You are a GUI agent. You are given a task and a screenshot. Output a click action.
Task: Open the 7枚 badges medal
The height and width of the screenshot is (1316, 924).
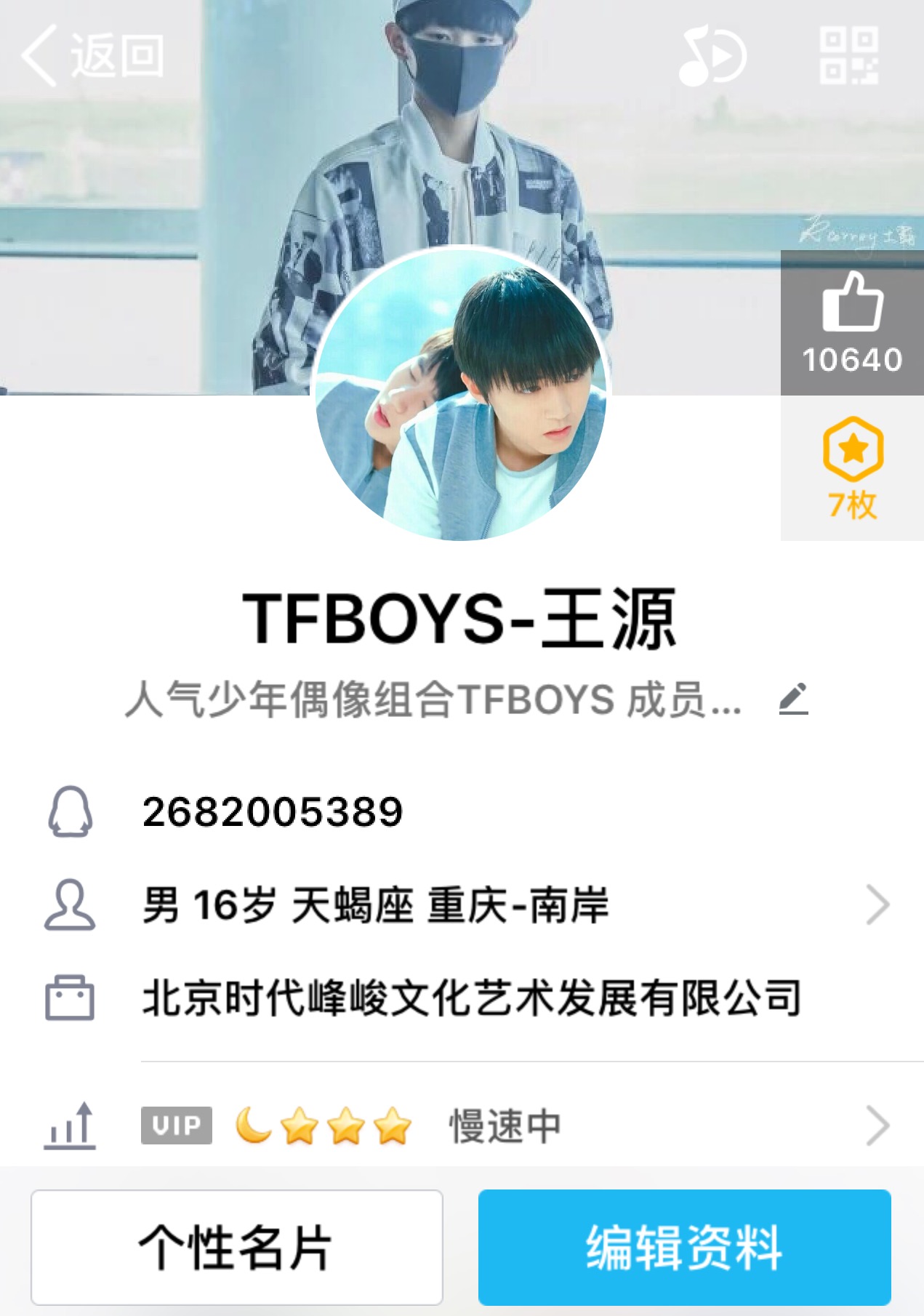pyautogui.click(x=852, y=468)
